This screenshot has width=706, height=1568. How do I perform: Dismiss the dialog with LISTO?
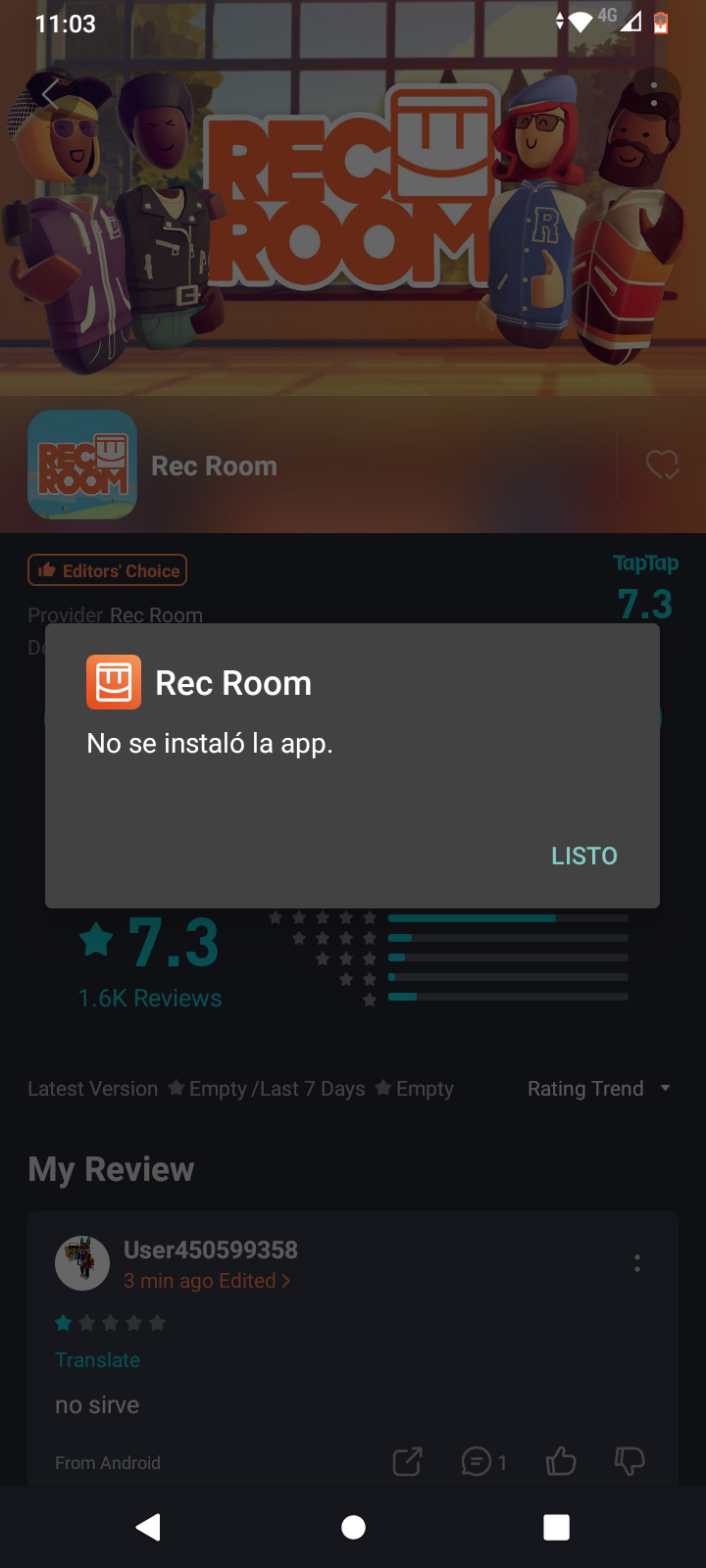click(x=584, y=856)
